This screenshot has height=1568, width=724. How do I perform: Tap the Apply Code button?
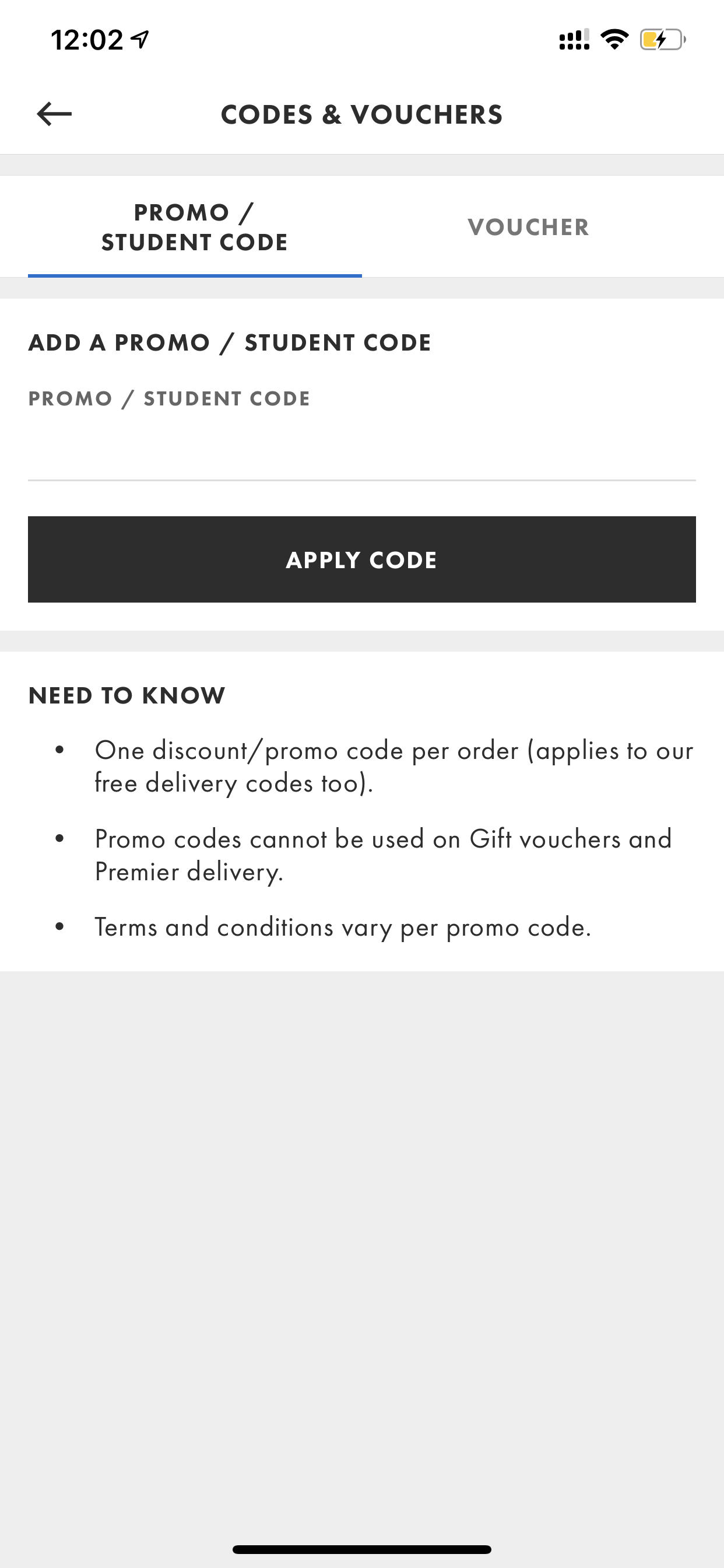coord(362,559)
